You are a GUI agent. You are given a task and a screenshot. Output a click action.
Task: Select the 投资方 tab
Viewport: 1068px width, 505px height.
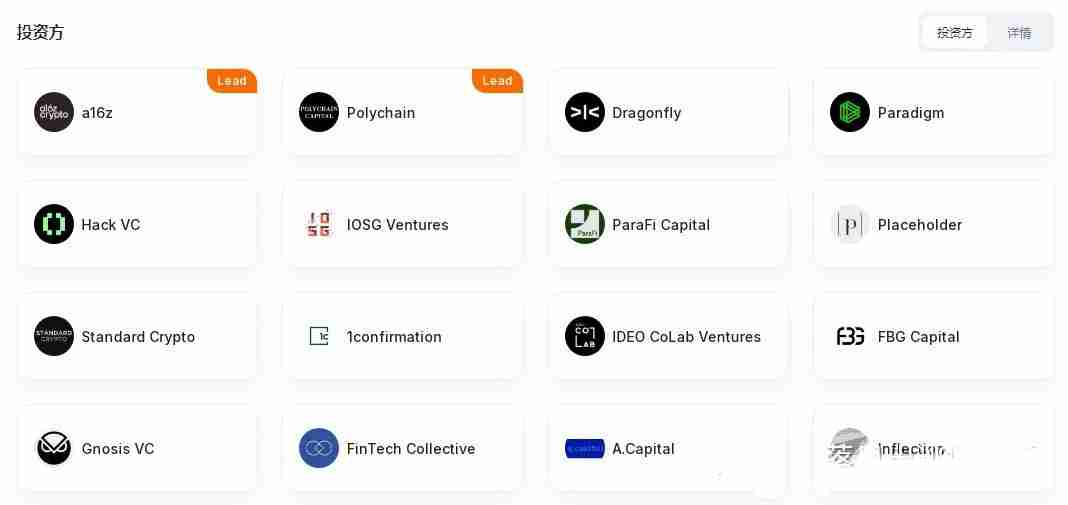[954, 33]
